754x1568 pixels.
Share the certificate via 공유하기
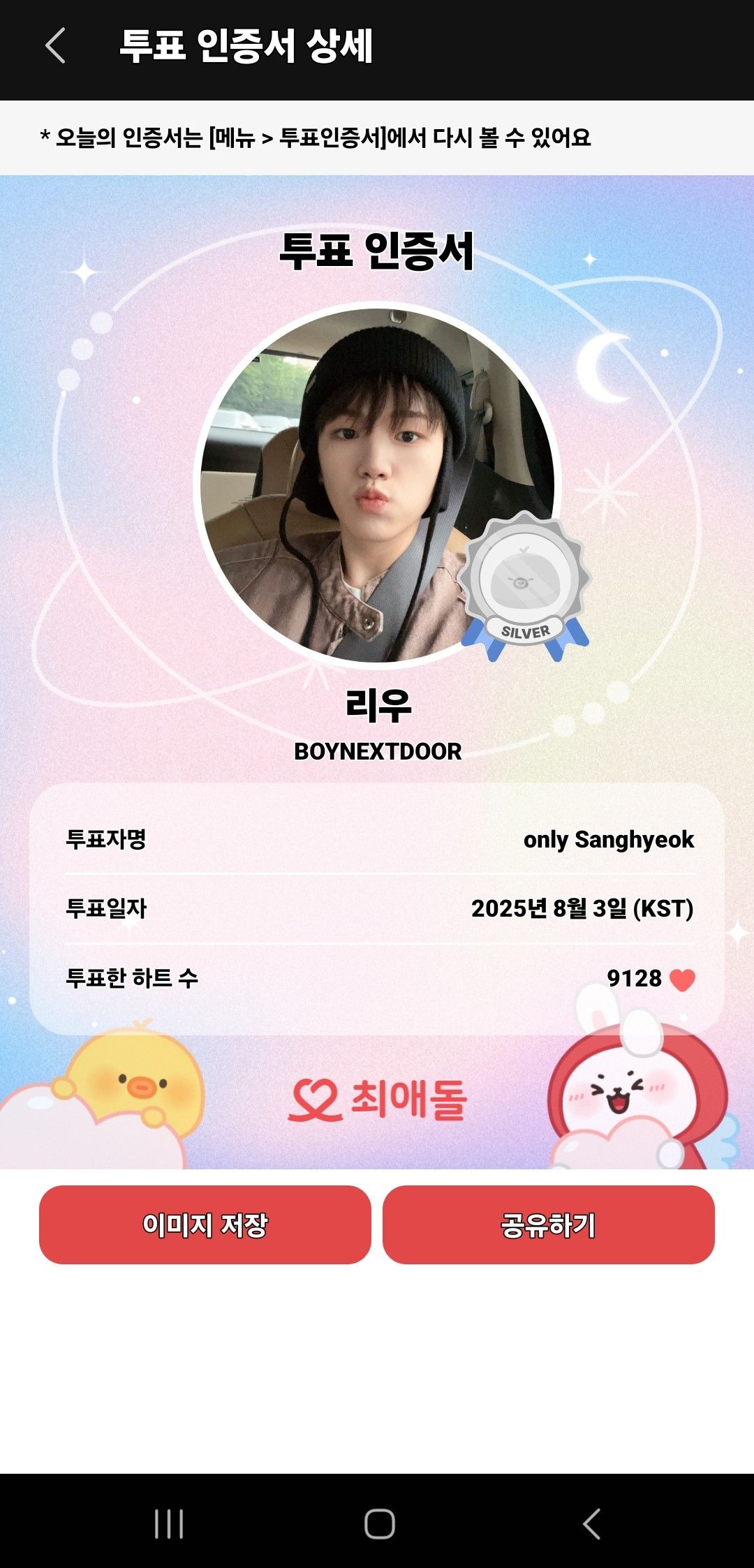coord(548,1225)
